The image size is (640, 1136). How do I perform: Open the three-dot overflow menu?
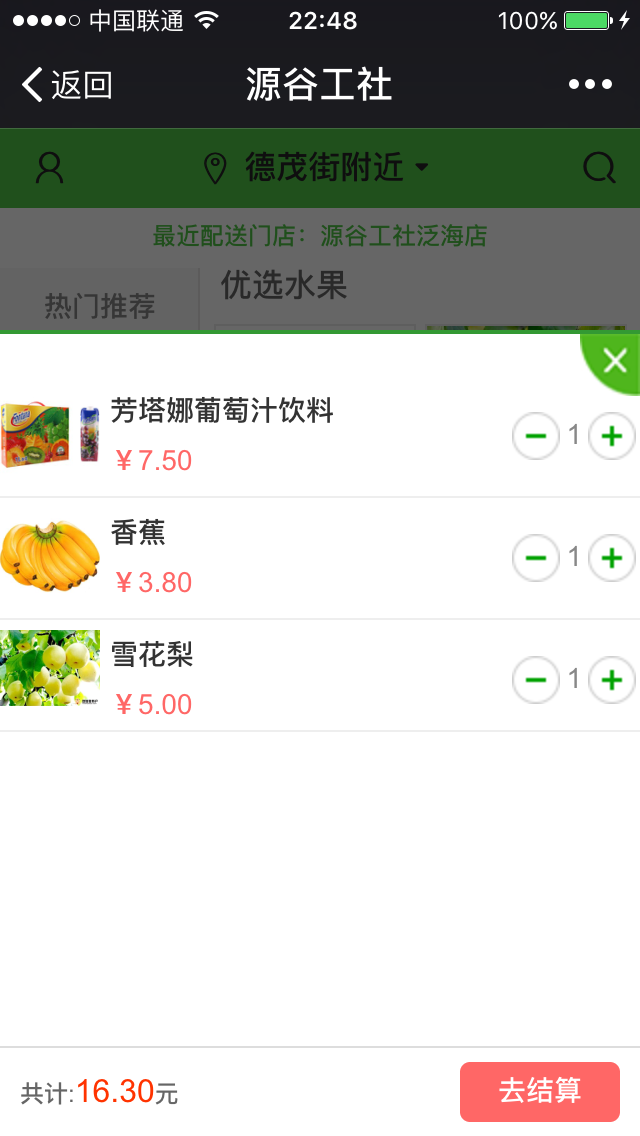590,85
